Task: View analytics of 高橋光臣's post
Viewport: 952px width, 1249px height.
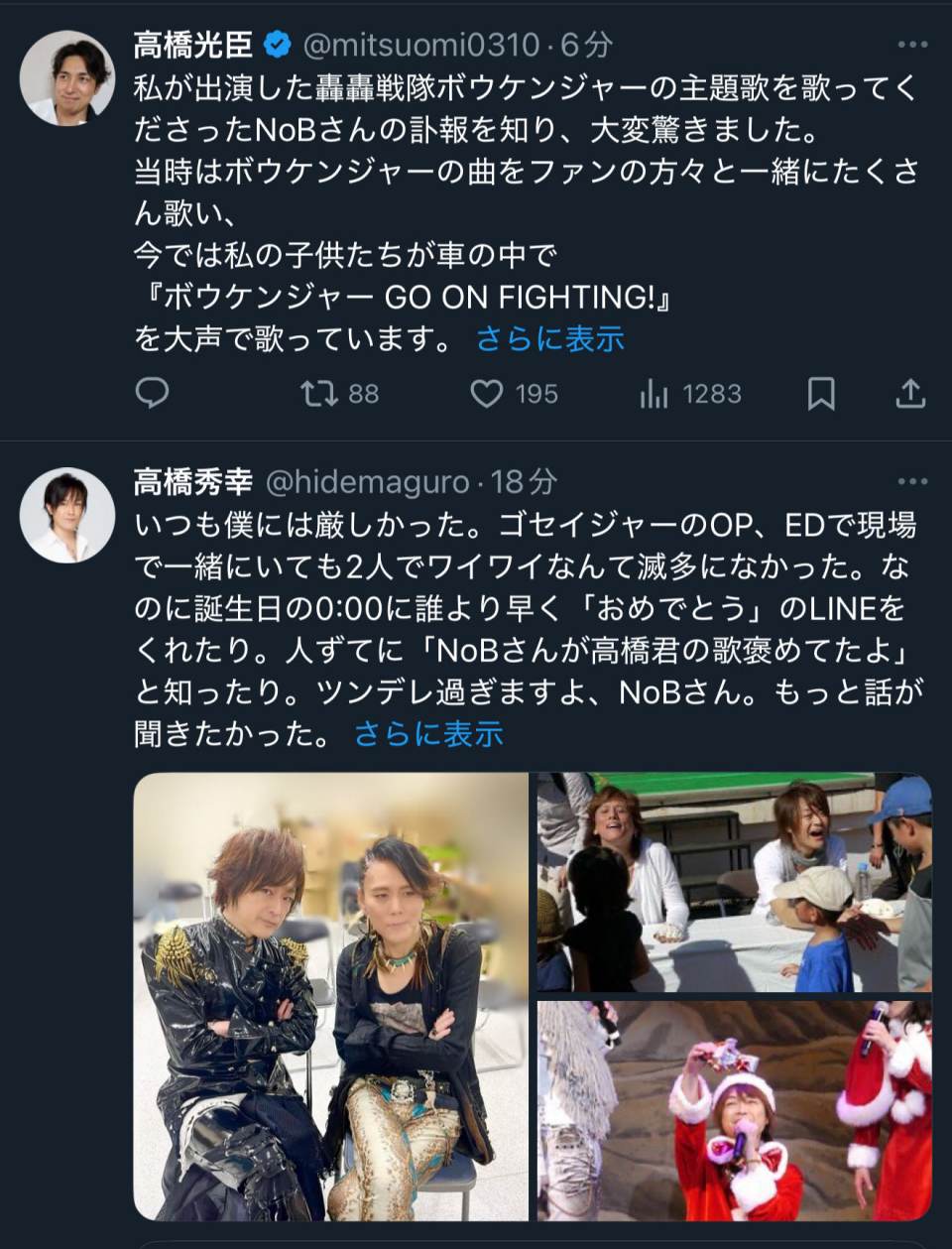Action: pyautogui.click(x=654, y=394)
